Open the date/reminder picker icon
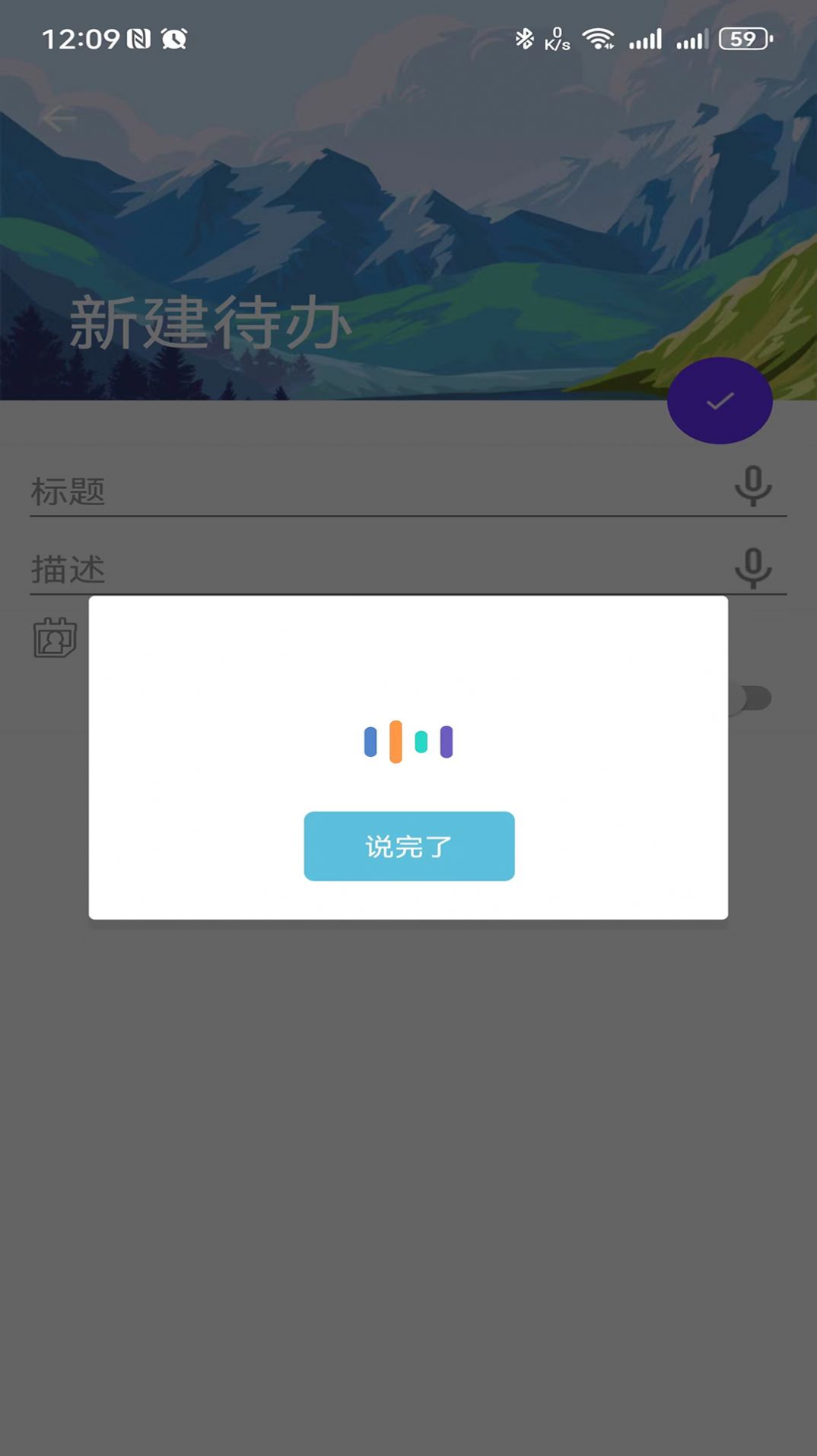This screenshot has height=1456, width=817. tap(53, 639)
